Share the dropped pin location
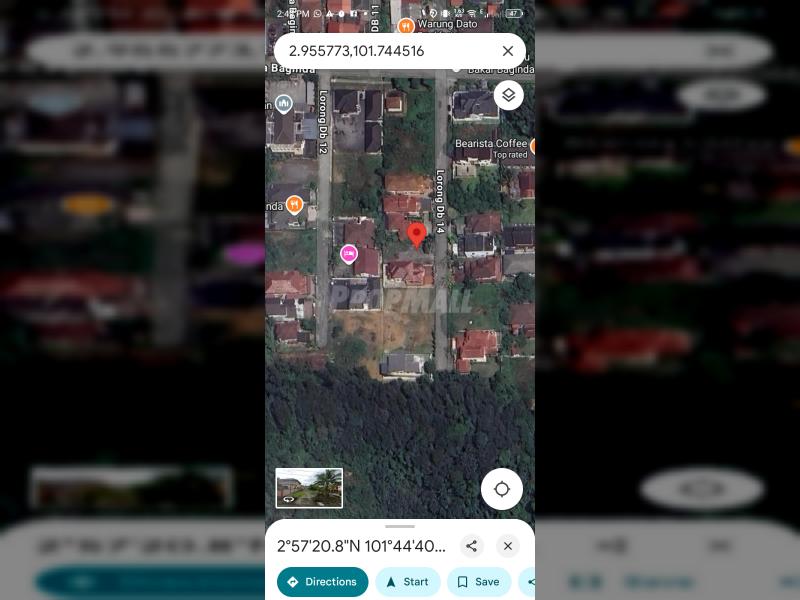800x600 pixels. [472, 546]
